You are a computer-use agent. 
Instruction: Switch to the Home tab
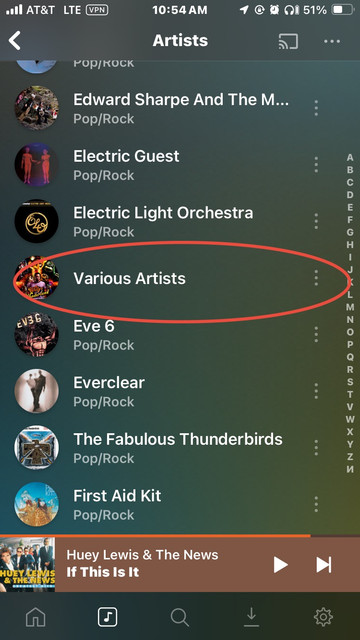coord(36,617)
